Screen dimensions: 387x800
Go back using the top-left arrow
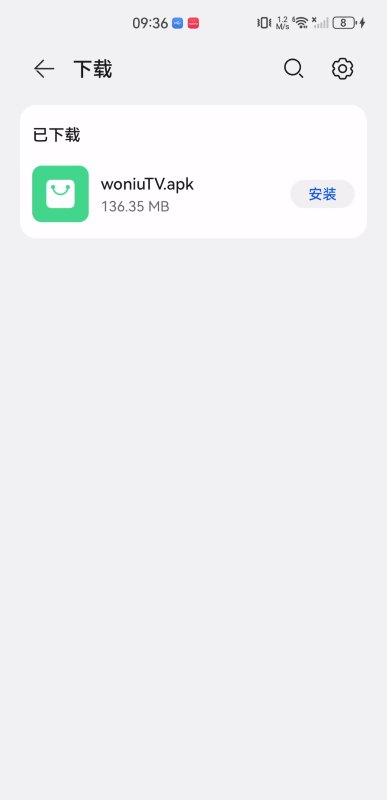tap(44, 69)
